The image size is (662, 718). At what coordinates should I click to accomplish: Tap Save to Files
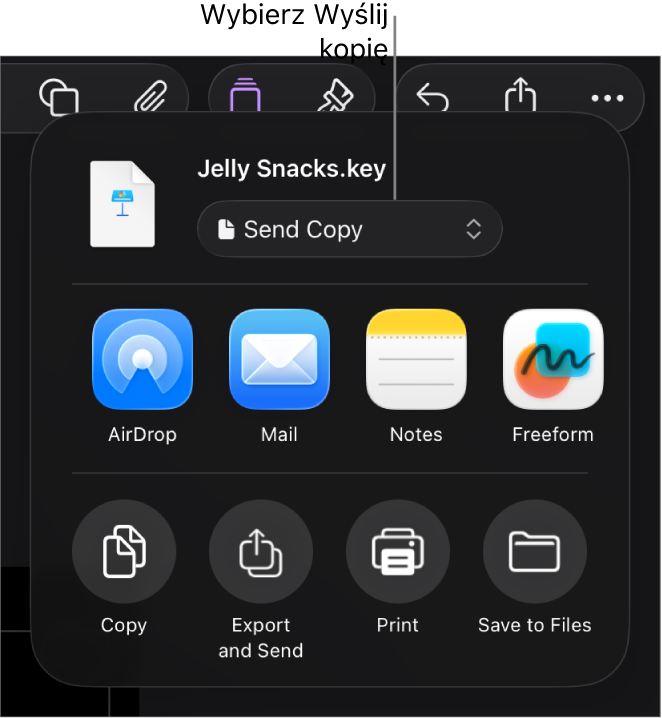point(534,552)
